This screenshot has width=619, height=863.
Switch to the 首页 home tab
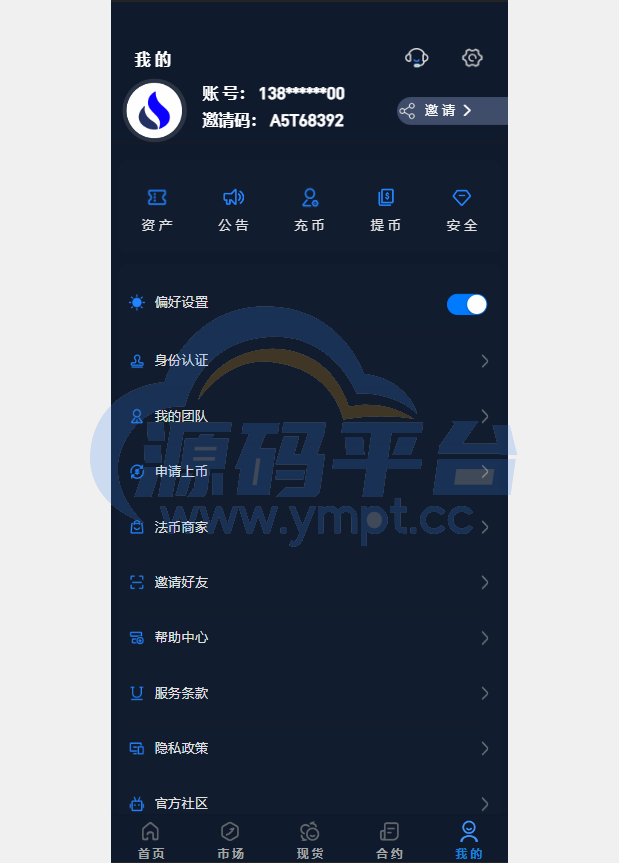tap(151, 840)
